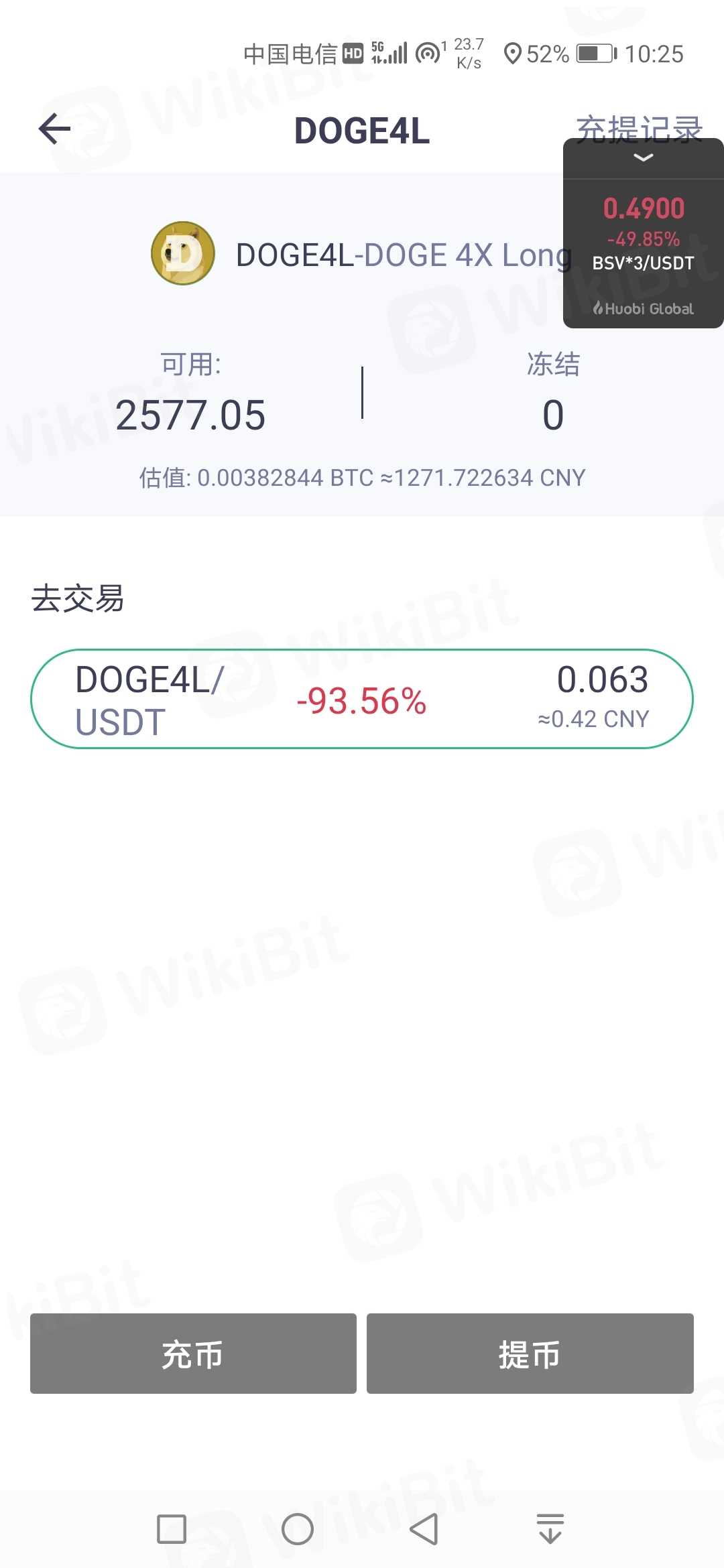The image size is (724, 1568).
Task: Tap the 提币 withdraw button
Action: pyautogui.click(x=530, y=1354)
